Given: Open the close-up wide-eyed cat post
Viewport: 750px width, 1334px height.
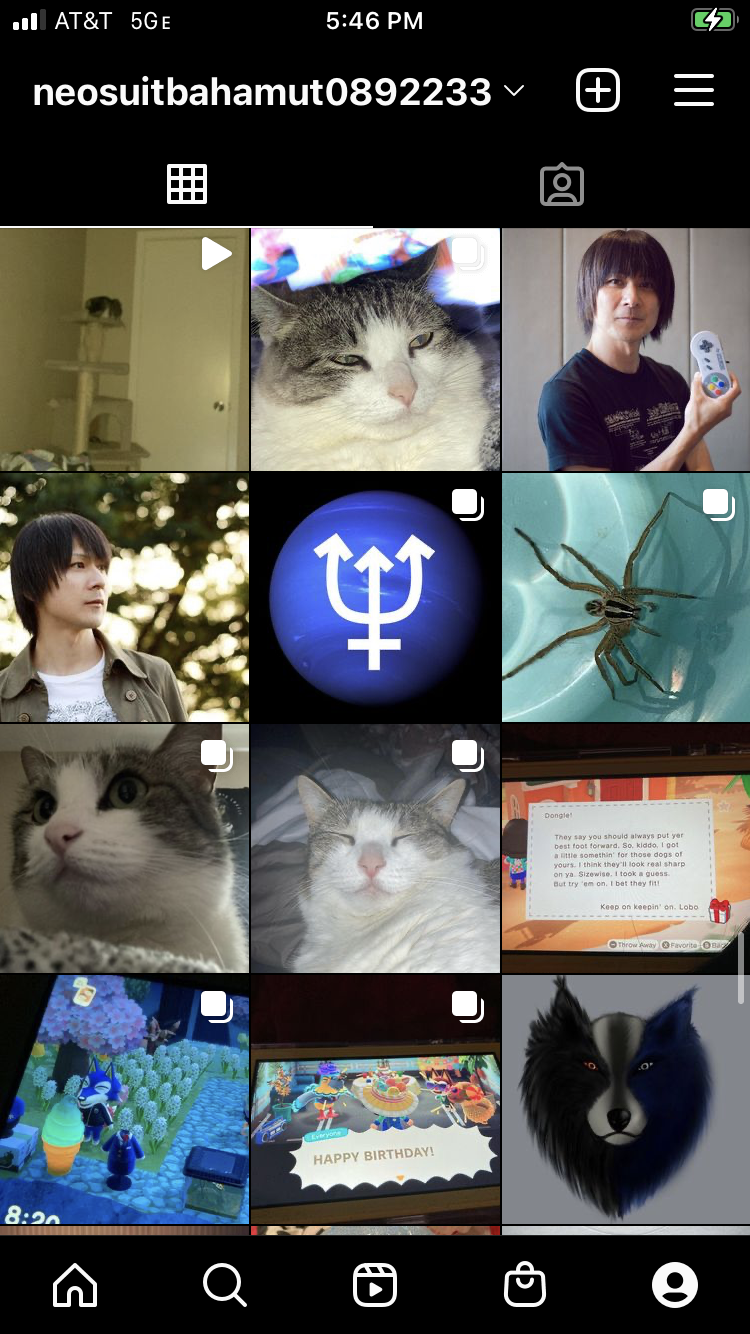Looking at the screenshot, I should click(124, 849).
